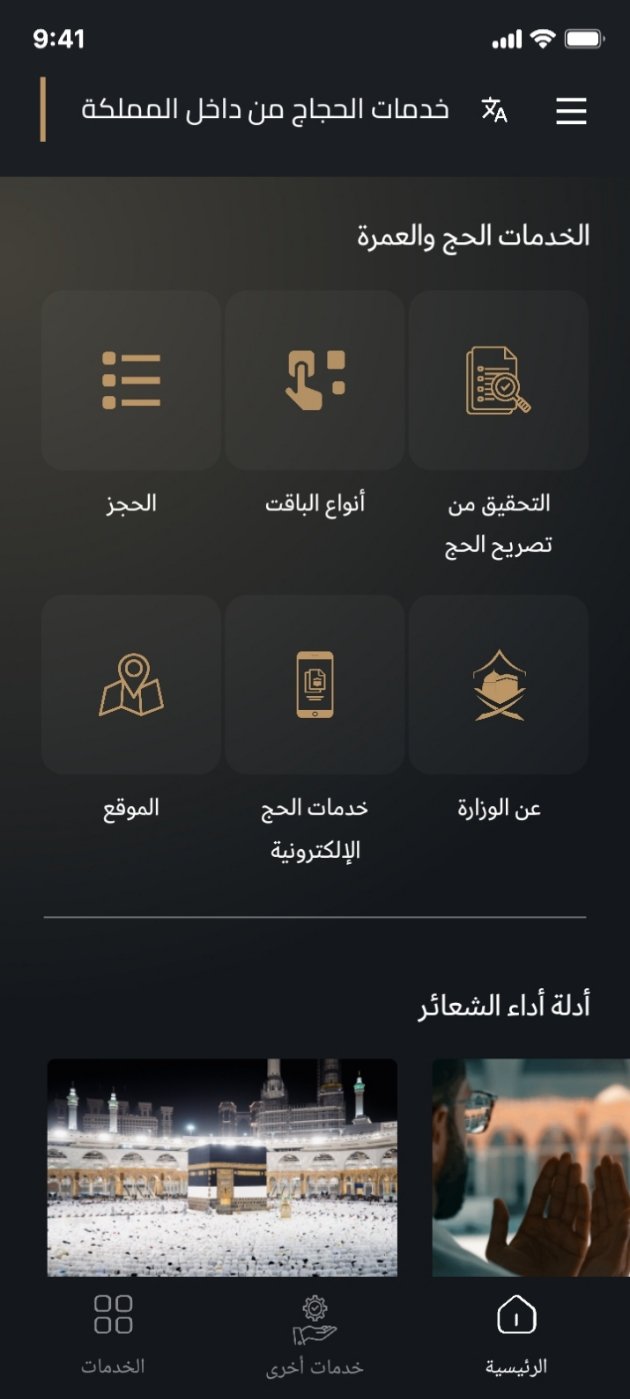Change the app language via translate icon
The width and height of the screenshot is (630, 1399).
[494, 110]
